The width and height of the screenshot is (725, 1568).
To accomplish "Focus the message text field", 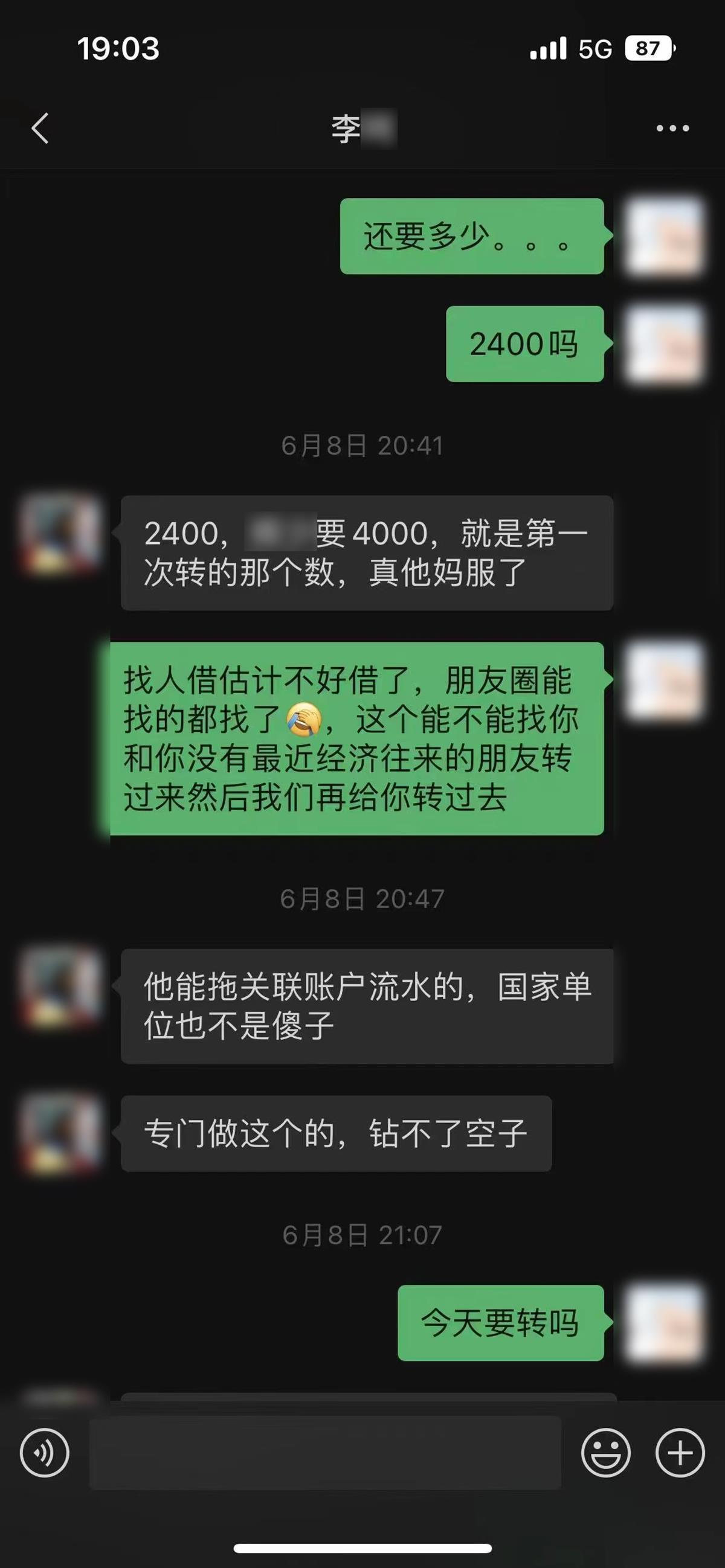I will coord(324,1453).
